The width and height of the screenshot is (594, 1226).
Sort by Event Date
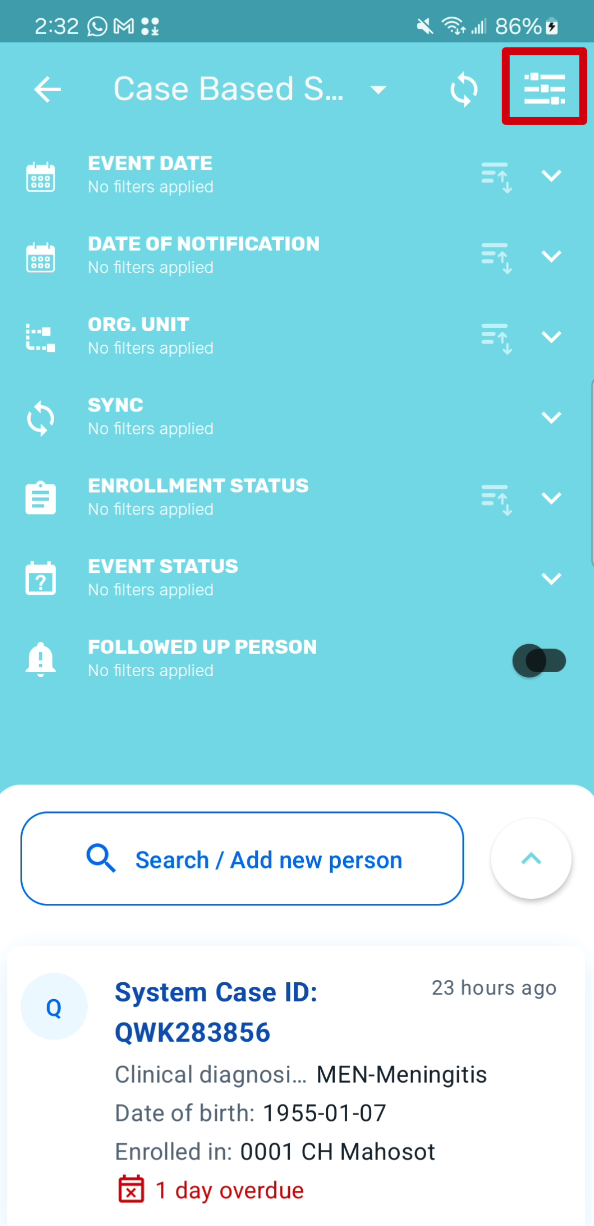point(496,176)
